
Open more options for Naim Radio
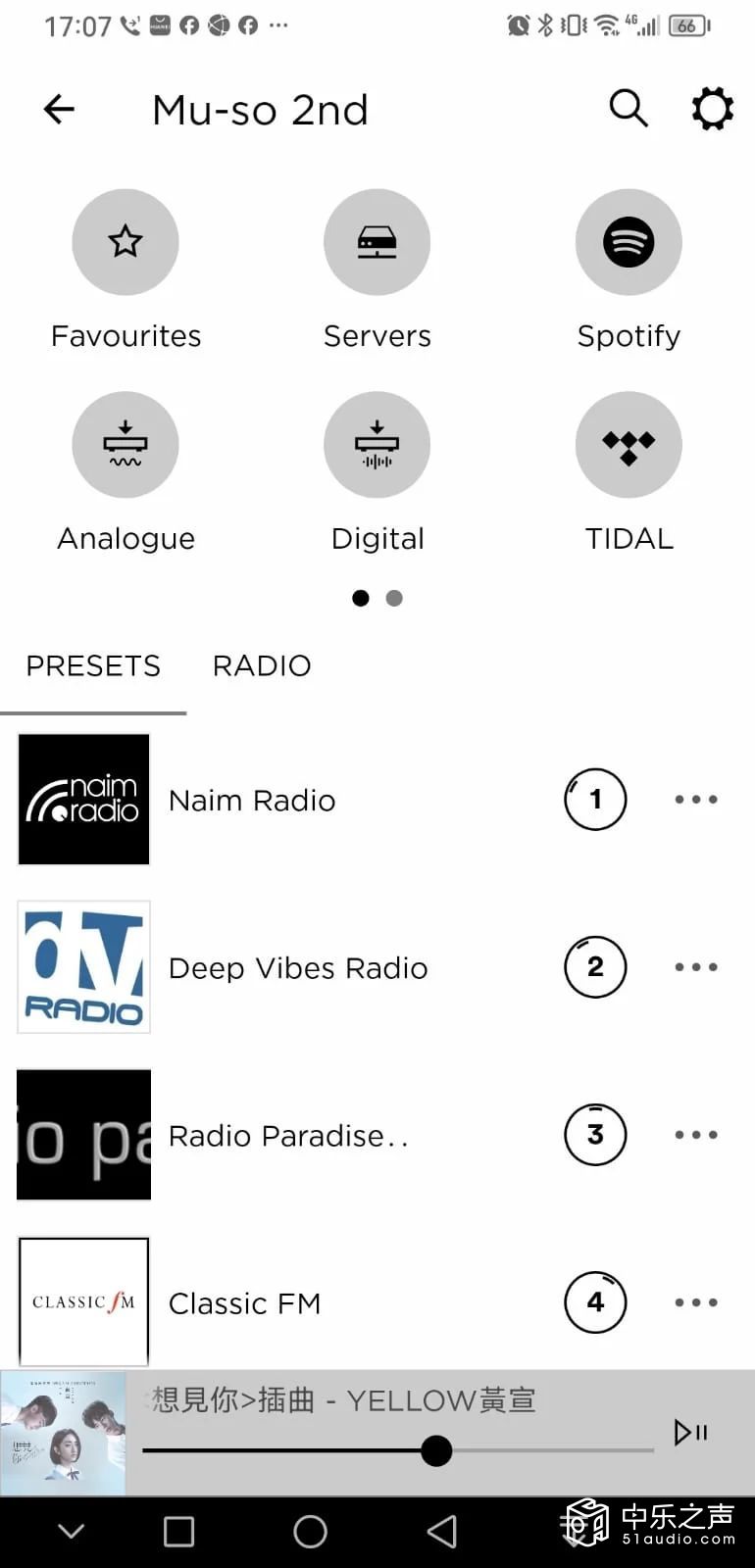point(696,800)
